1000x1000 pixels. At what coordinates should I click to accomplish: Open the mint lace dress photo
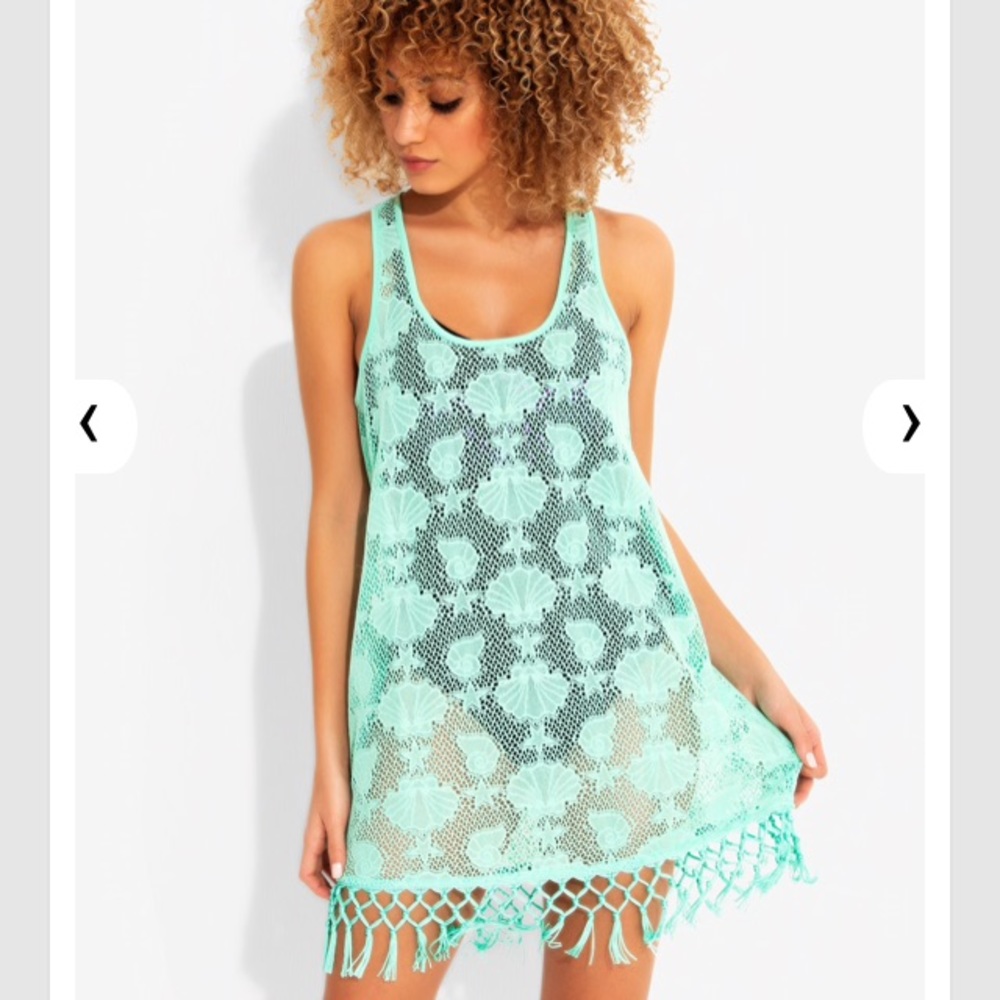[500, 500]
